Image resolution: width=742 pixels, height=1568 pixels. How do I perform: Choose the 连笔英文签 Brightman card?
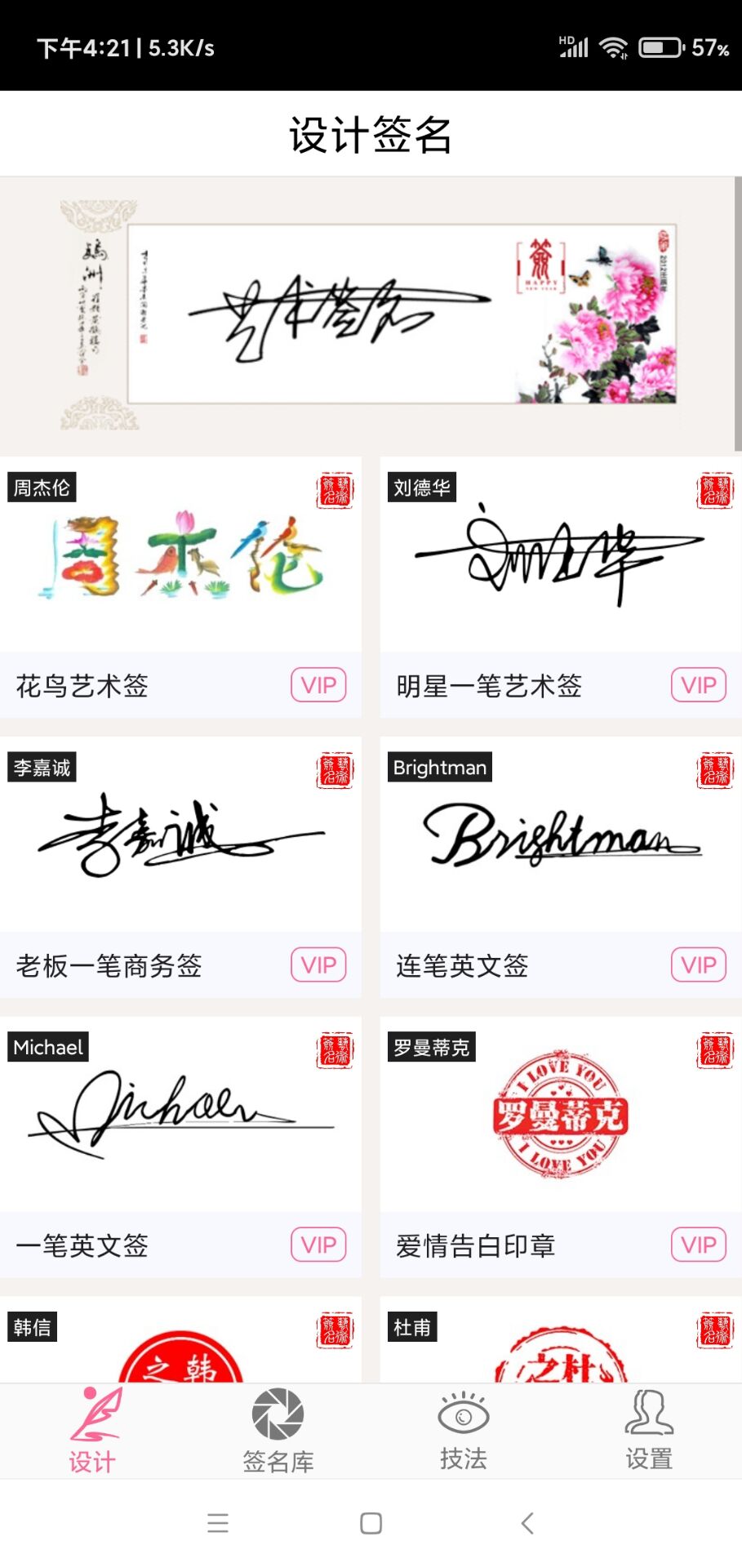point(561,867)
